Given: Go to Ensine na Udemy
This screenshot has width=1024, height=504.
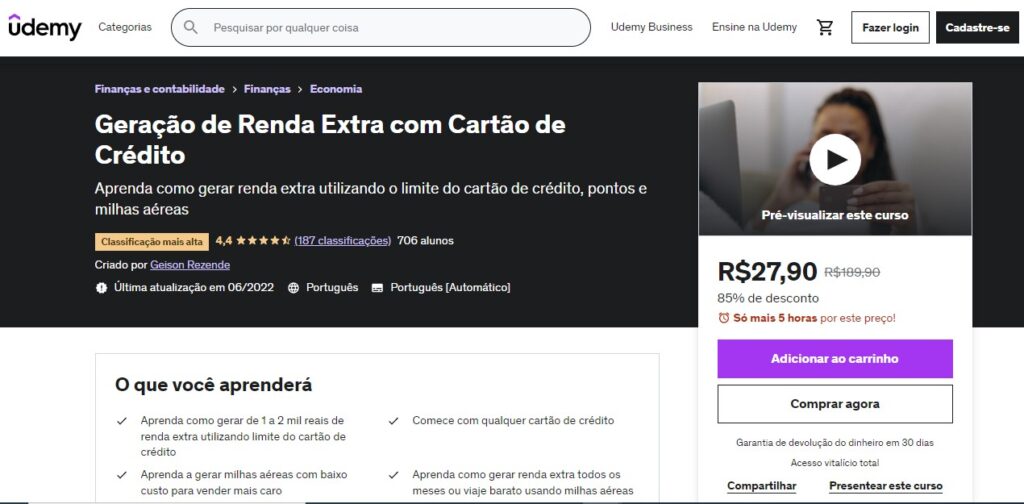Looking at the screenshot, I should point(754,27).
